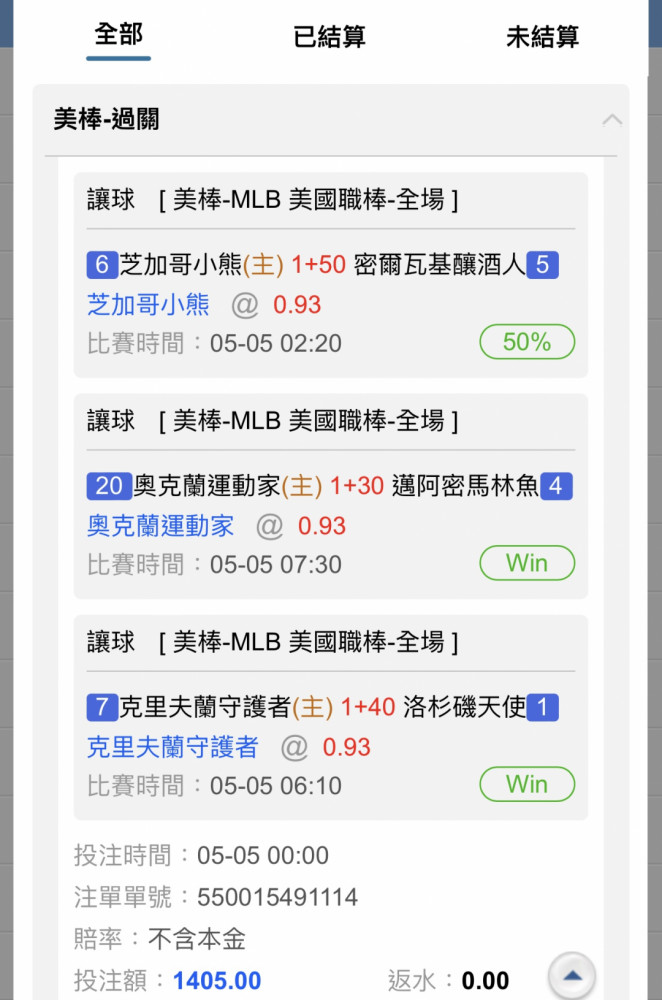The image size is (662, 1000).
Task: Tap the round scroll-to-top arrow button
Action: tap(572, 975)
